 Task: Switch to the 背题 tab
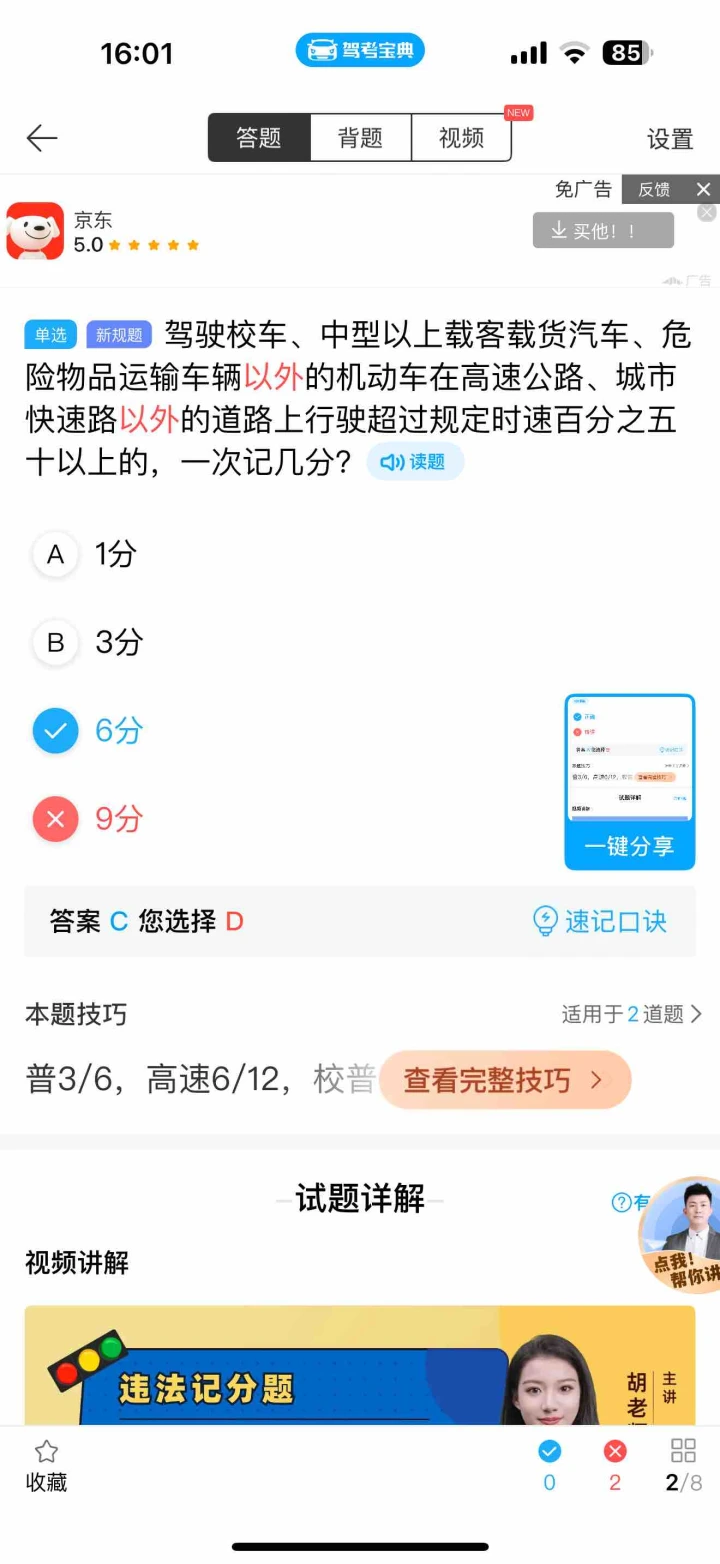click(x=360, y=138)
